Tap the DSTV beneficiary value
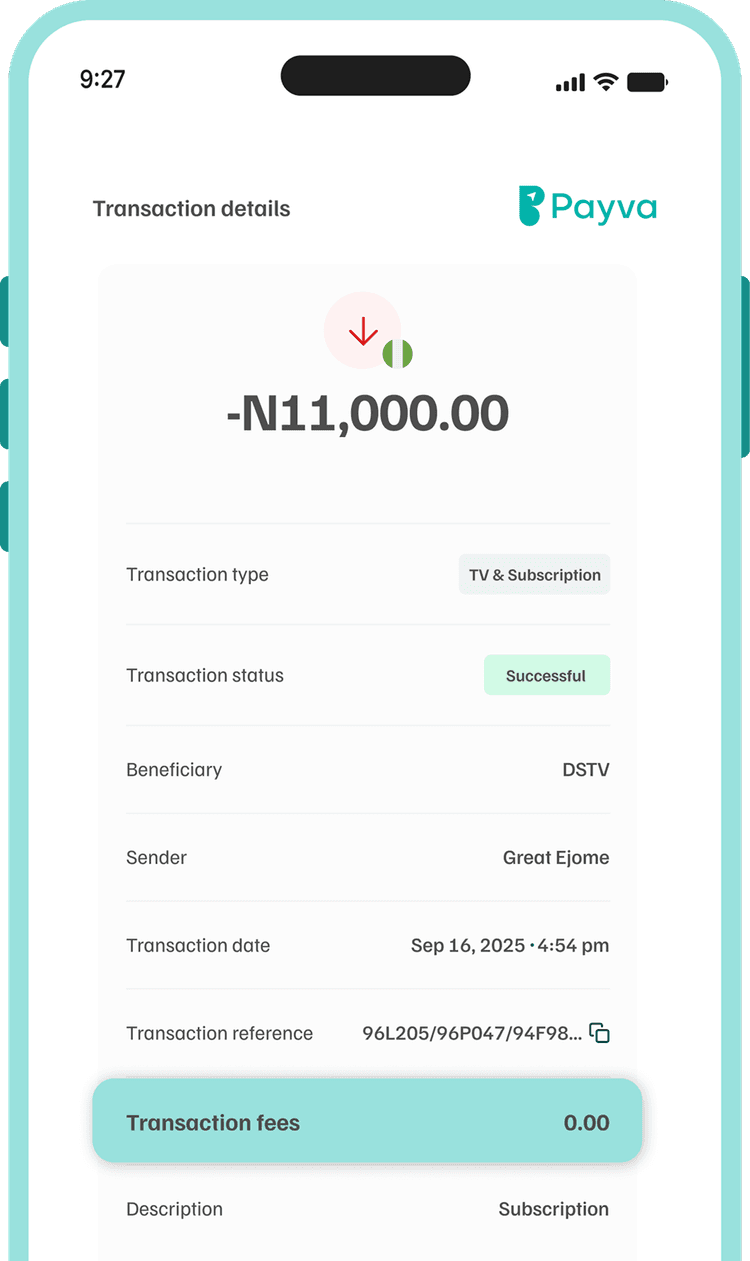The width and height of the screenshot is (750, 1261). click(587, 769)
